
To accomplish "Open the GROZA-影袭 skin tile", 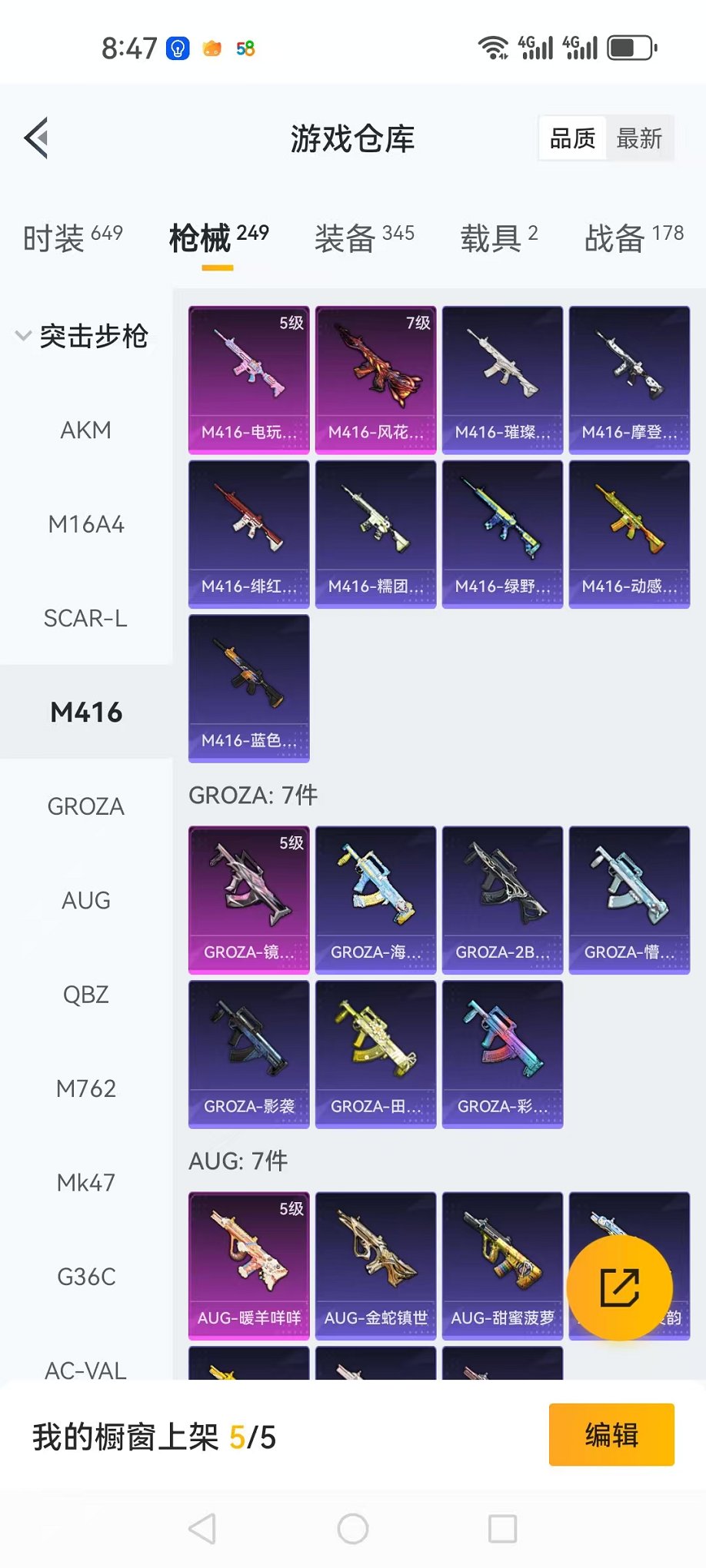I will tap(249, 1054).
